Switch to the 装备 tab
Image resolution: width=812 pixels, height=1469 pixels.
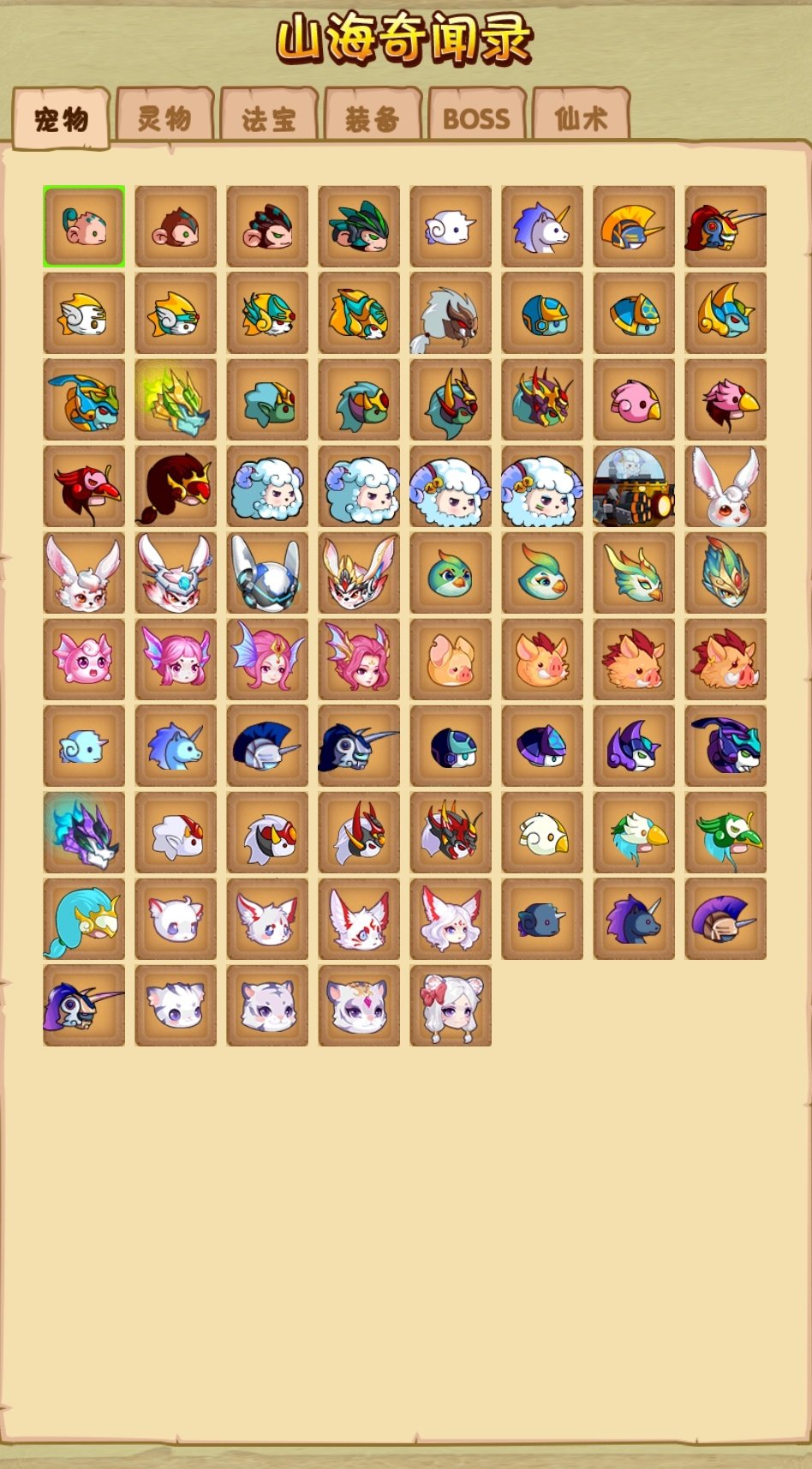[x=373, y=118]
